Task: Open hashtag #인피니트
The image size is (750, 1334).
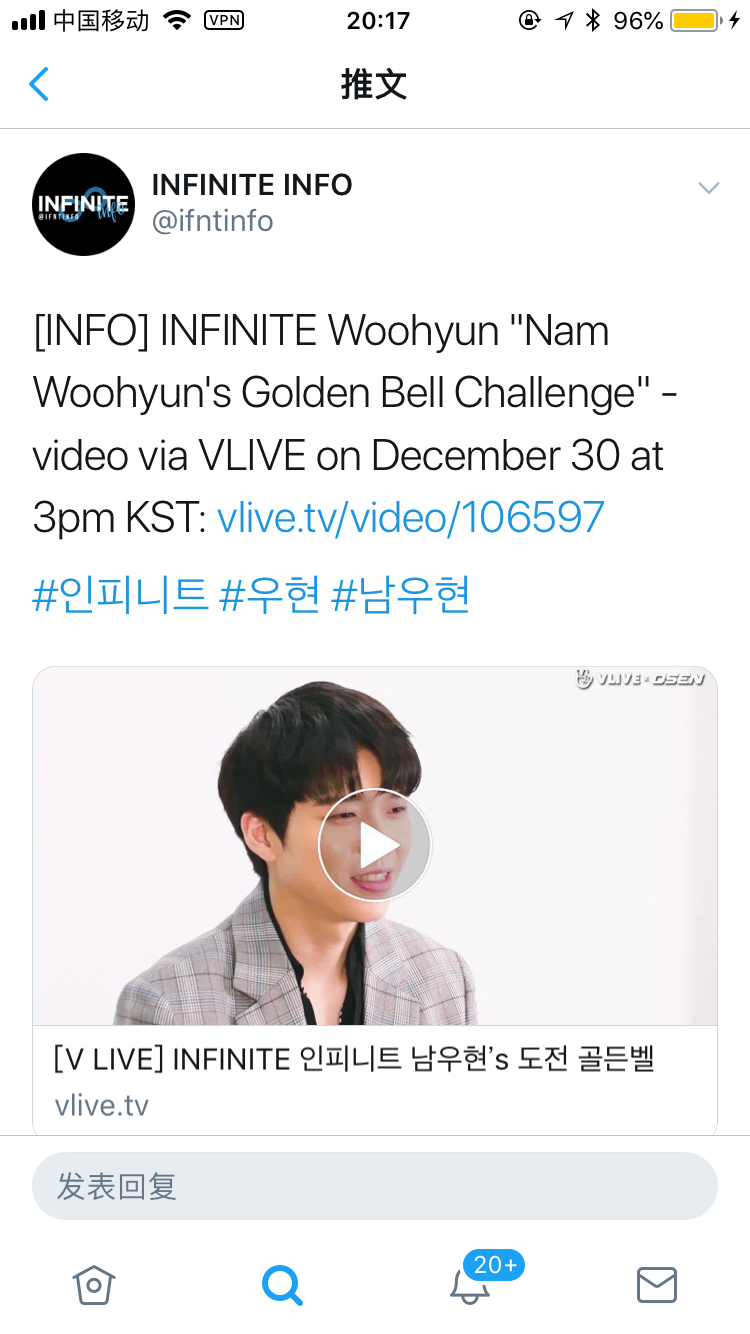Action: 120,596
